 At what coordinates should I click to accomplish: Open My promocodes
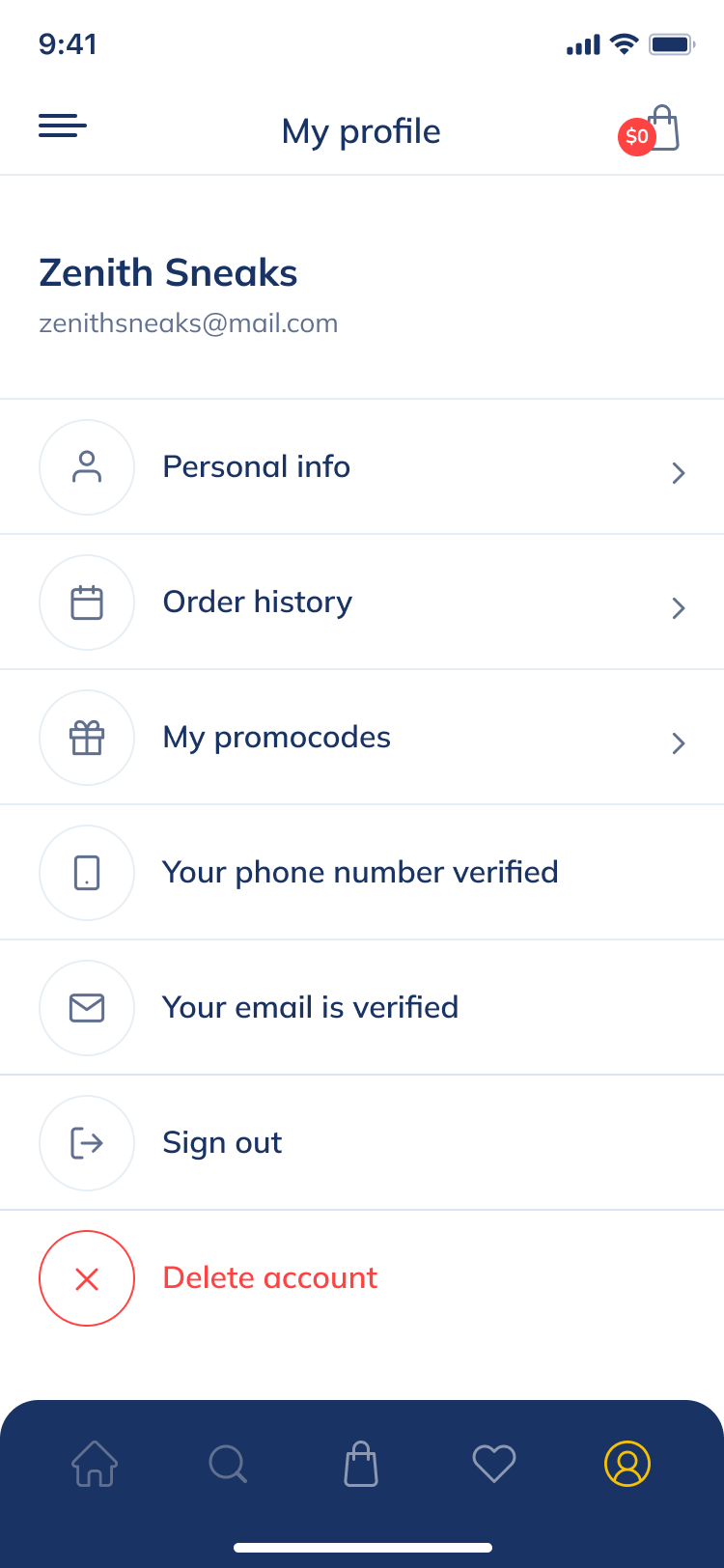pyautogui.click(x=361, y=738)
